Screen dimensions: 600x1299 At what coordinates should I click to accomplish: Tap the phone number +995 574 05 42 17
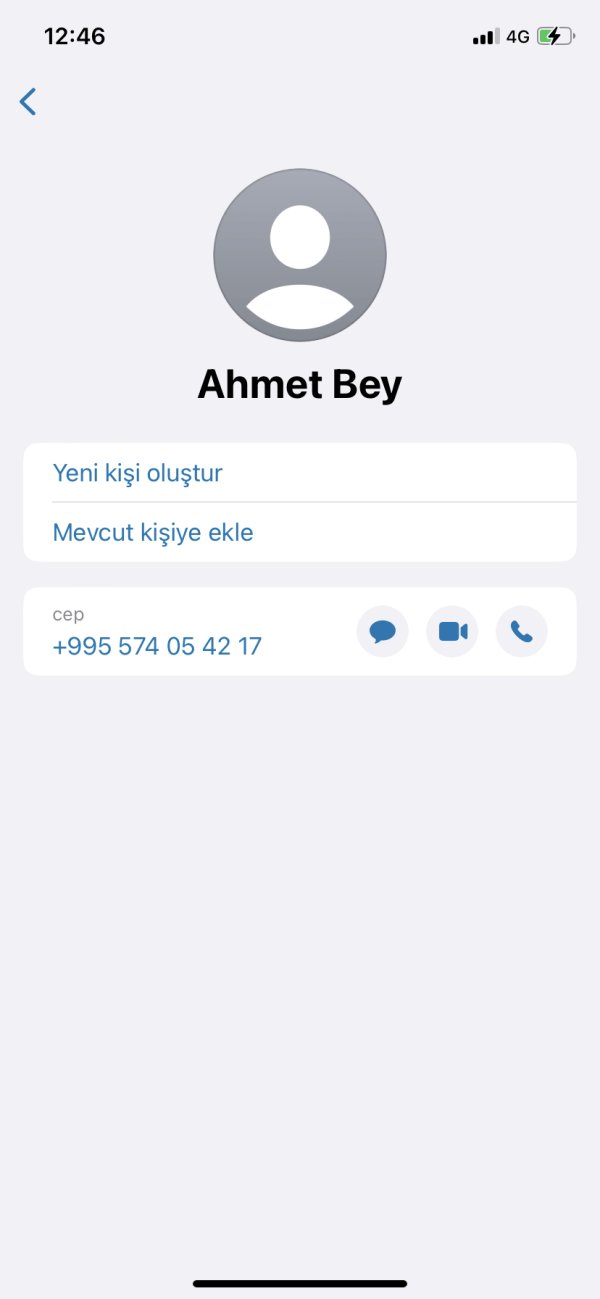(157, 646)
